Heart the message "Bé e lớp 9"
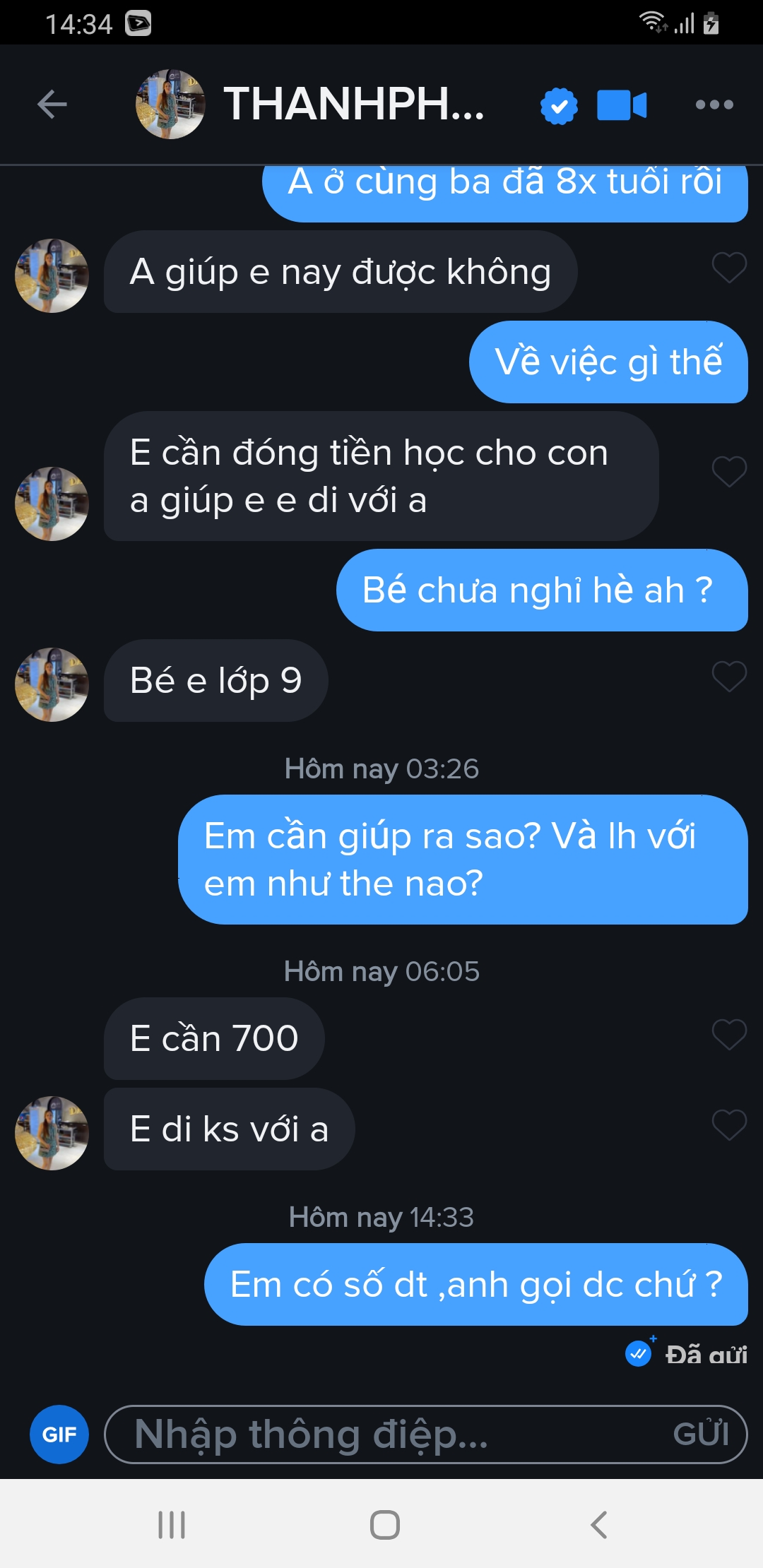Screen dimensions: 763x1568 tap(728, 677)
